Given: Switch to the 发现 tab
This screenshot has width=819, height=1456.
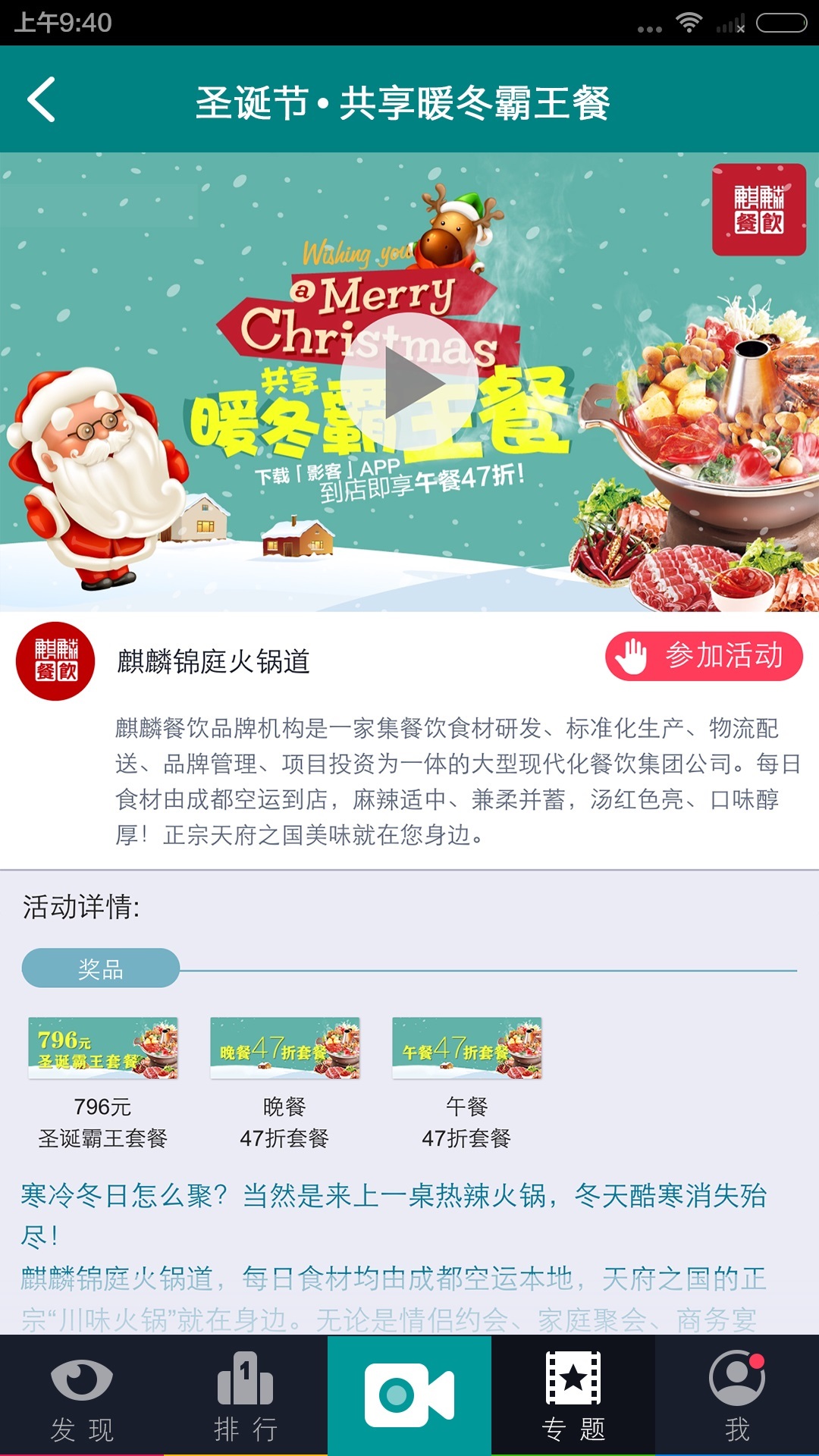Looking at the screenshot, I should 82,1395.
